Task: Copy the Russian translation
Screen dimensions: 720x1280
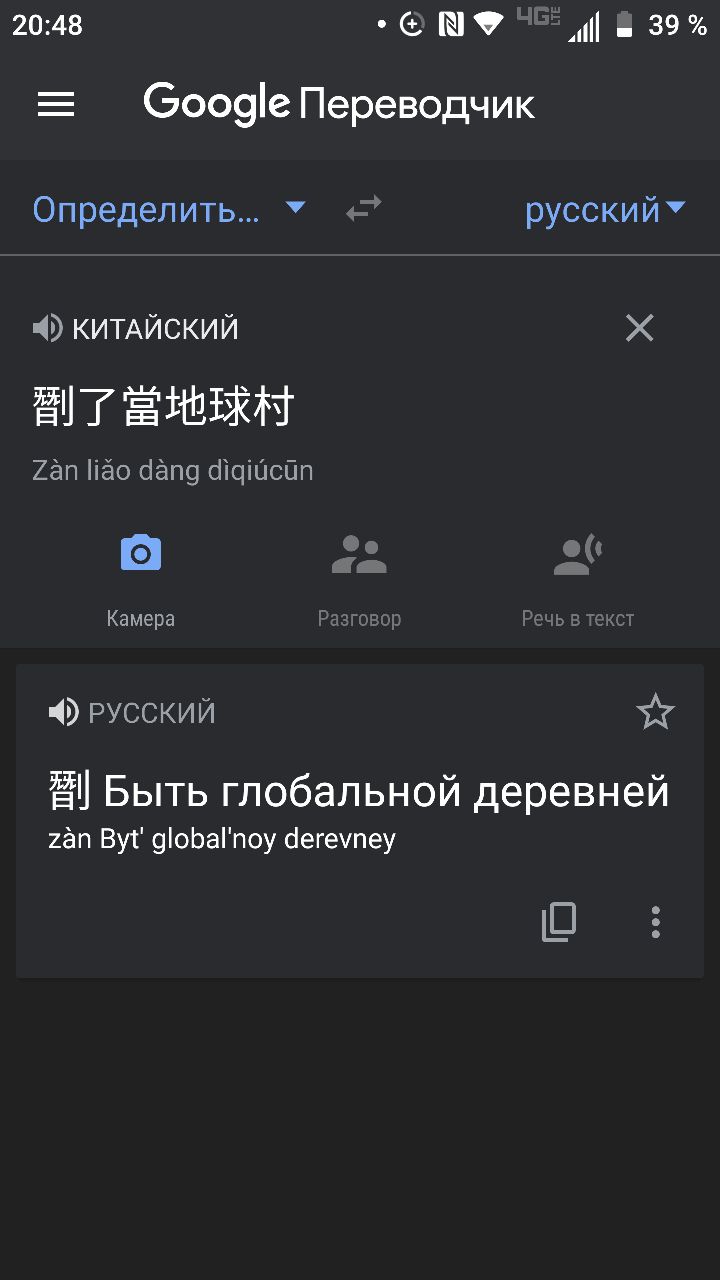Action: click(x=559, y=921)
